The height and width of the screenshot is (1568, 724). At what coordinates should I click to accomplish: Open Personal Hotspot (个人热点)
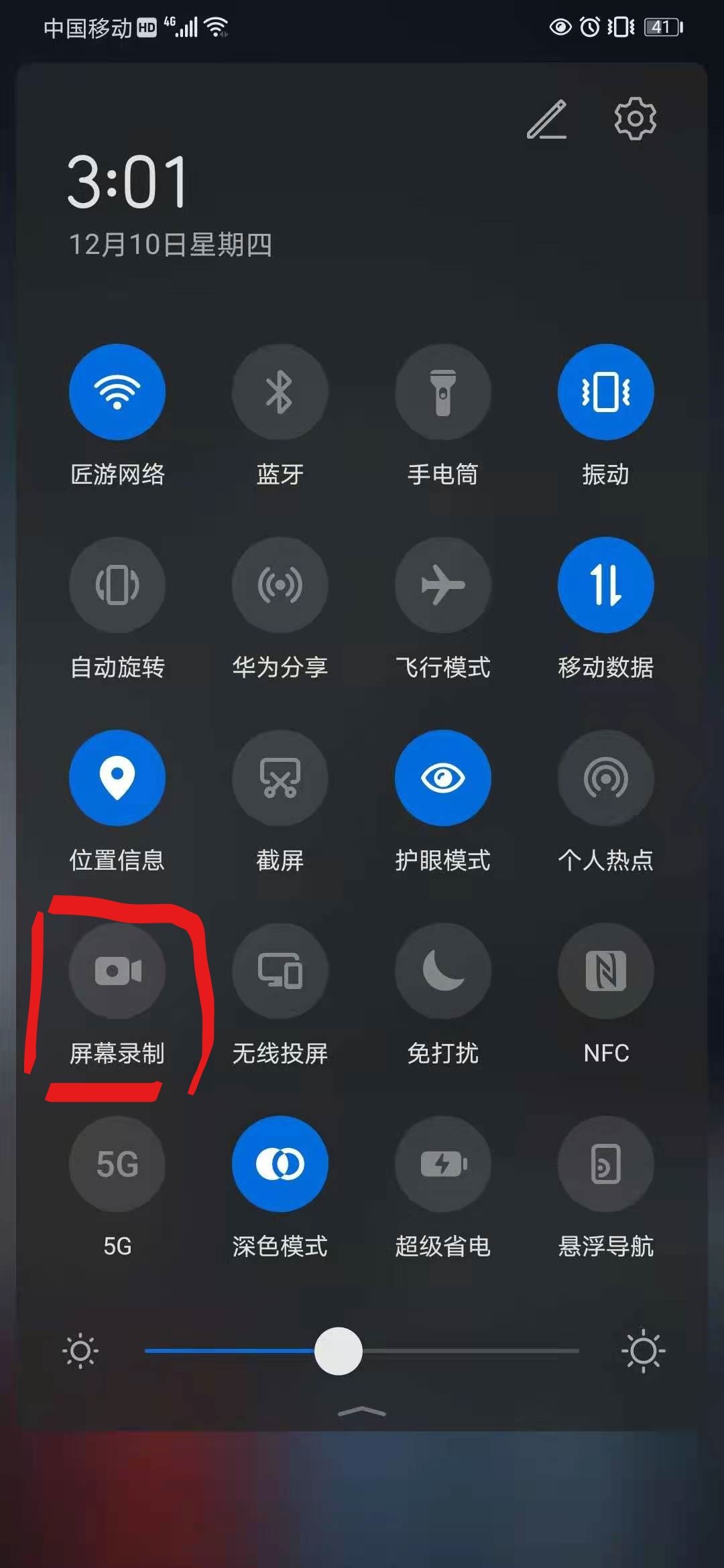(x=605, y=777)
